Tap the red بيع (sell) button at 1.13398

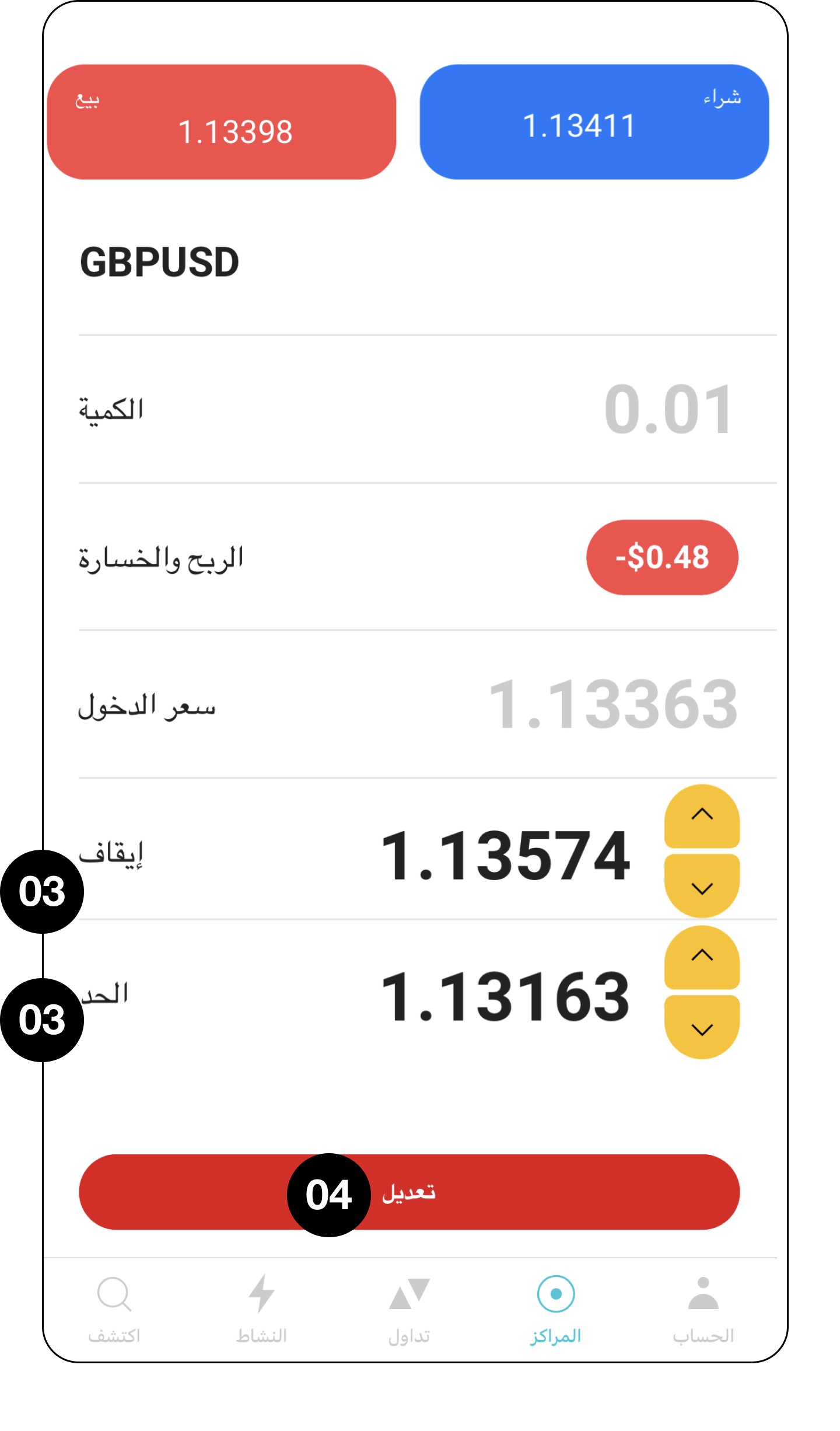[222, 121]
